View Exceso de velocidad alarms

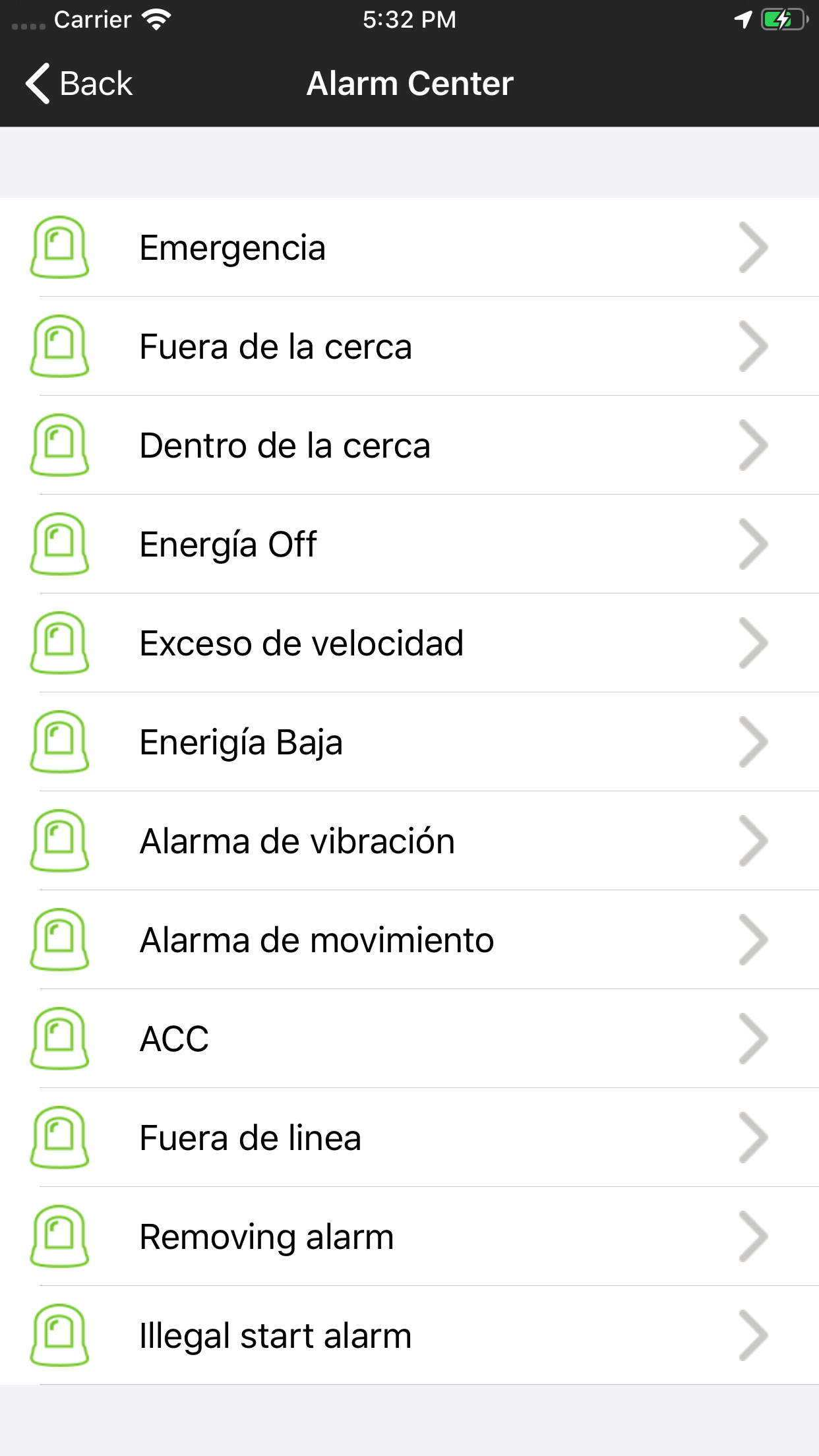(409, 644)
